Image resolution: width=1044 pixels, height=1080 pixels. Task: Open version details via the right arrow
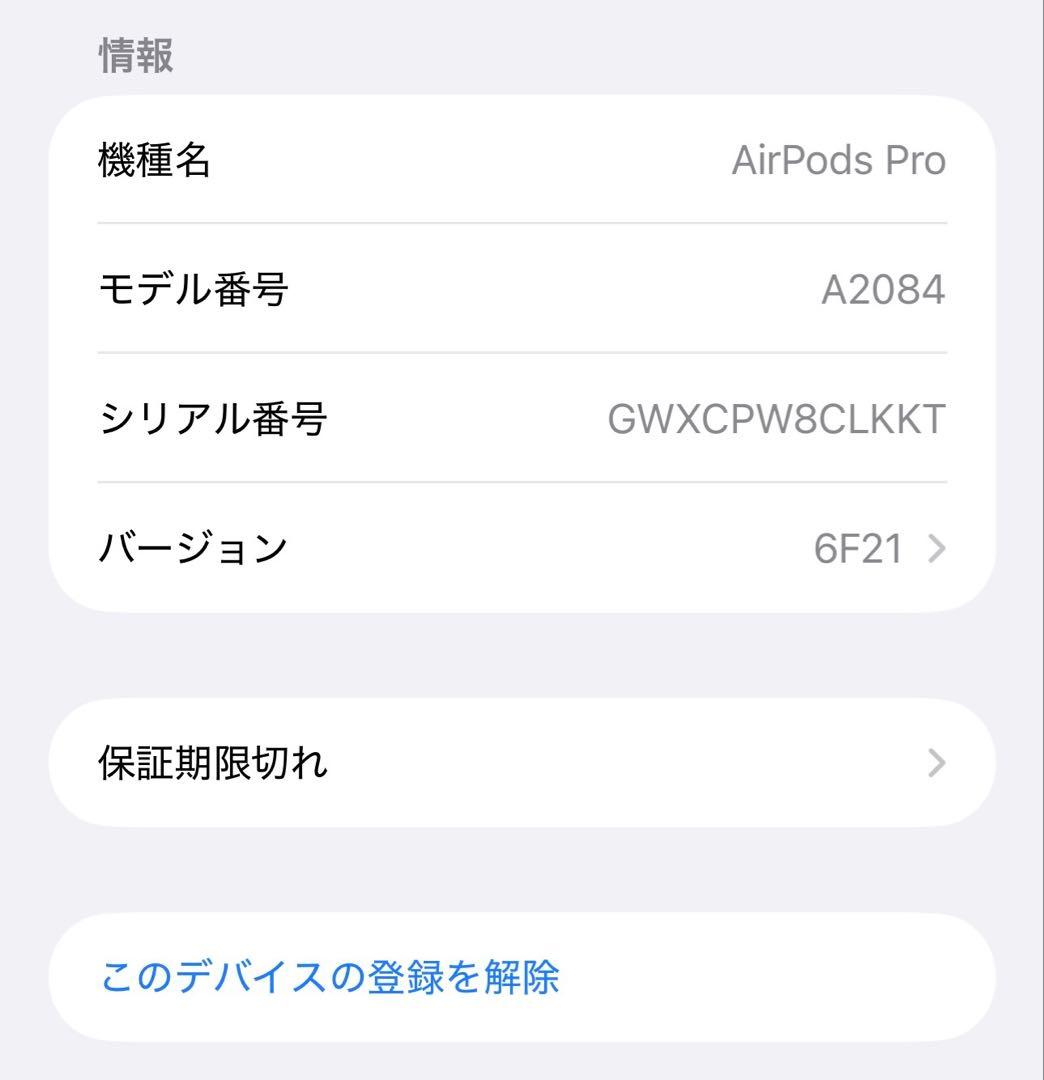point(936,547)
